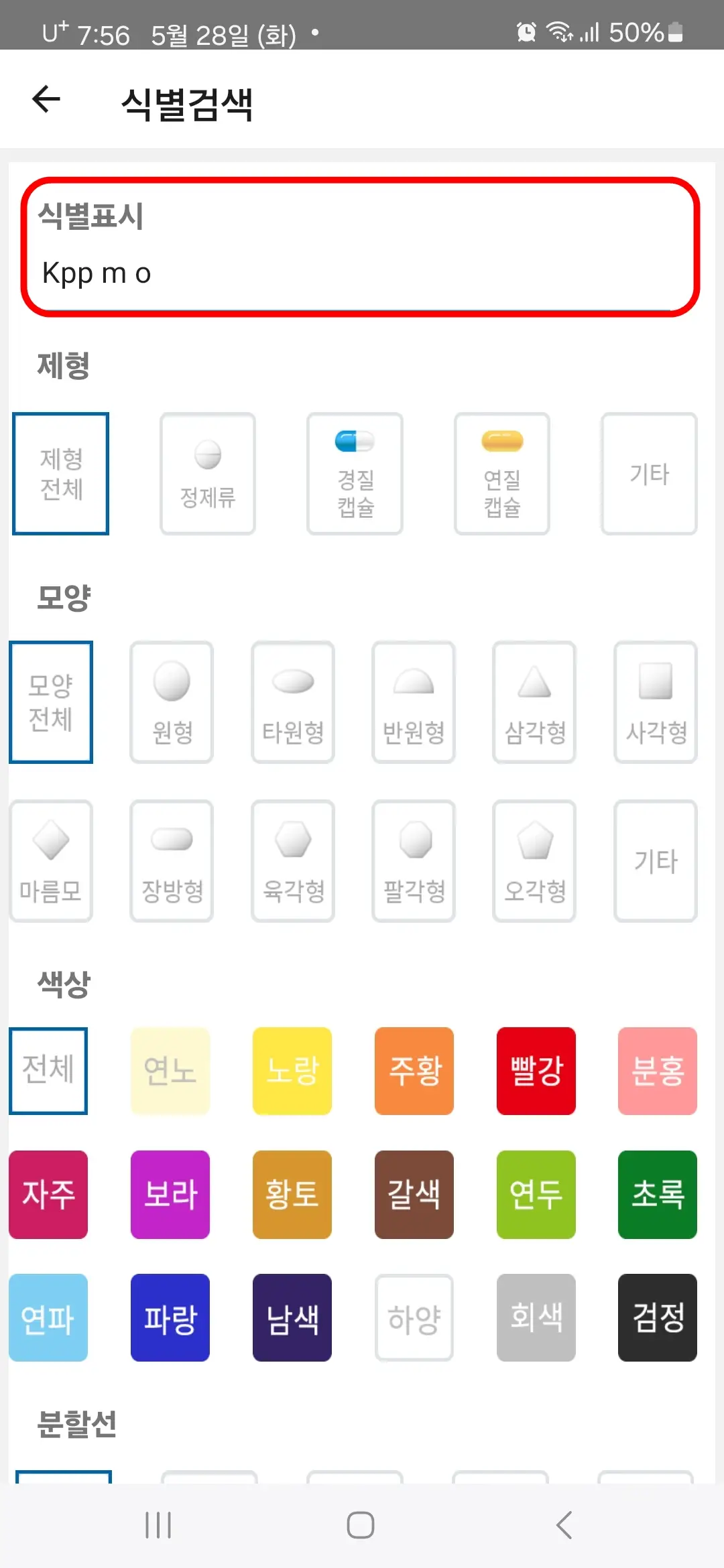This screenshot has height=1568, width=724.
Task: Toggle the 제형 전체 all-forms selection
Action: point(60,473)
